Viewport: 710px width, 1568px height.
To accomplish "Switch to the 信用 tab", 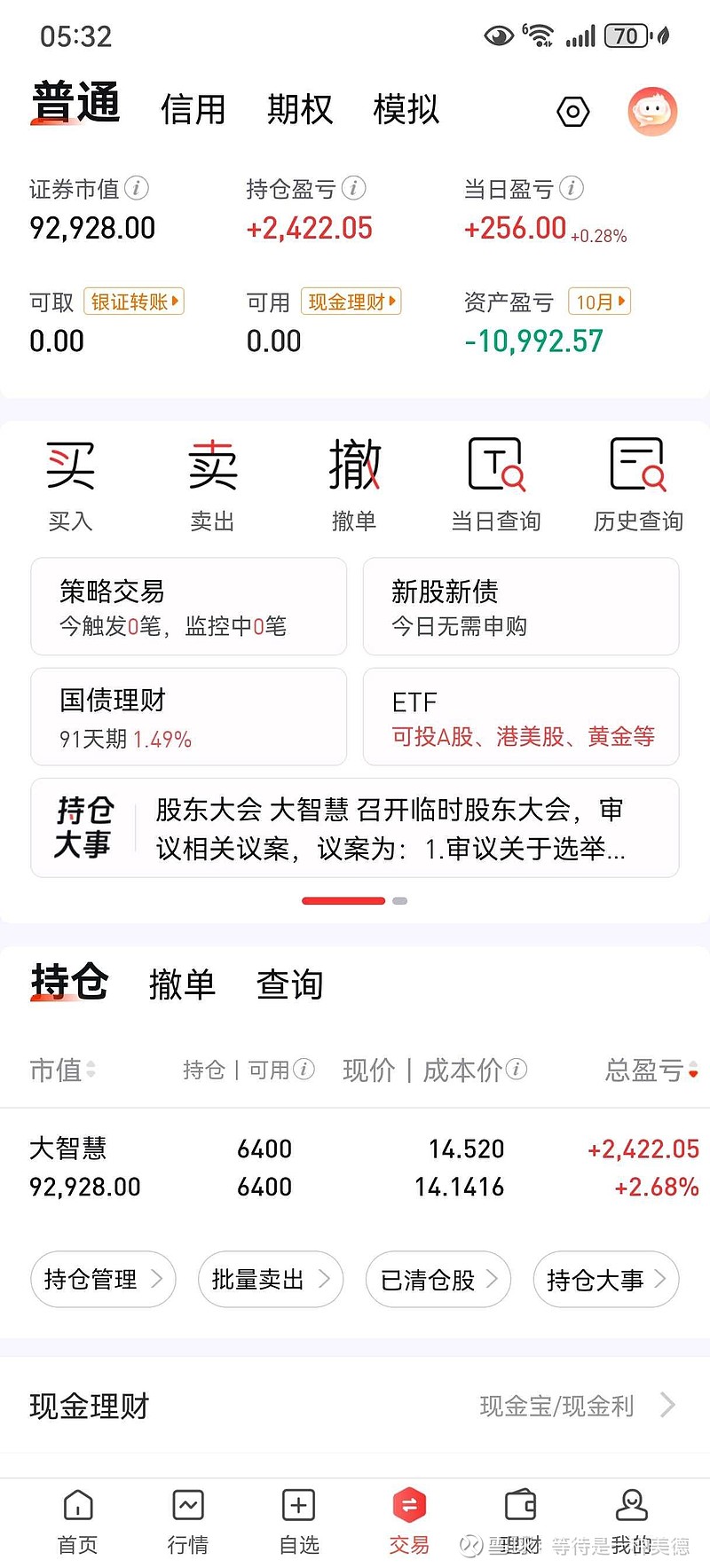I will (193, 108).
